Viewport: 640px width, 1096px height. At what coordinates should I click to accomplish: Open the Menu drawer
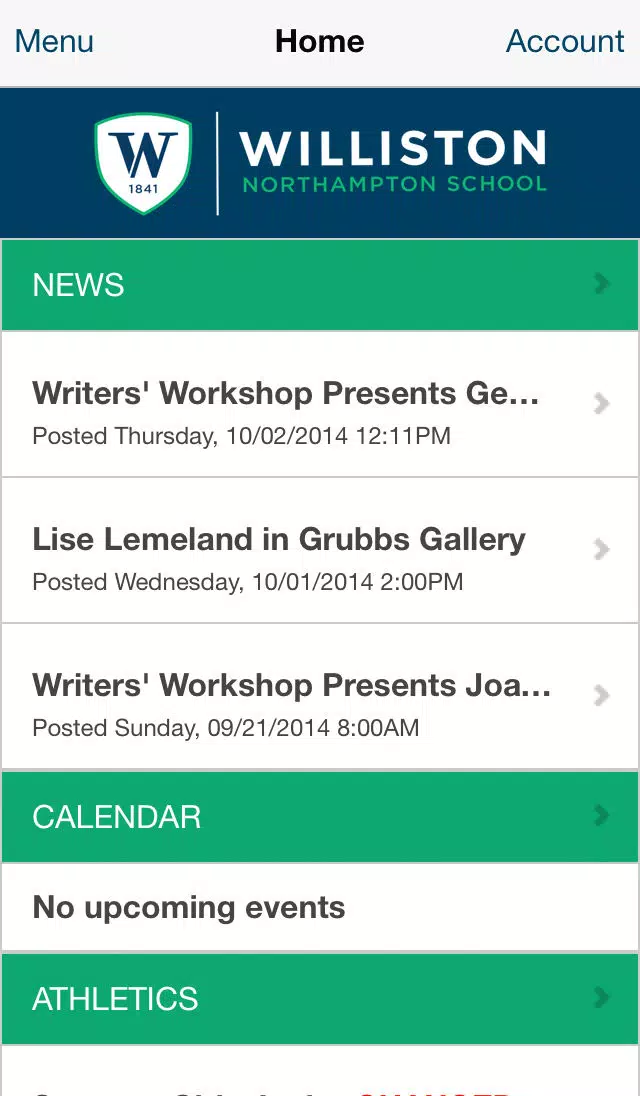pos(54,41)
